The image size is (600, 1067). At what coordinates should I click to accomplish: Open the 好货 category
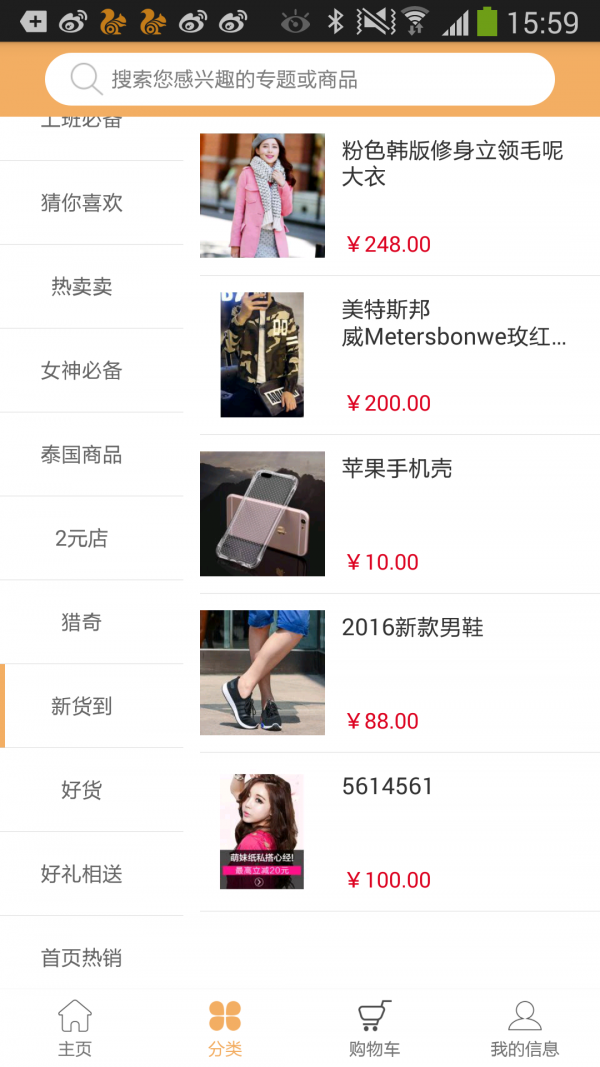tap(82, 791)
